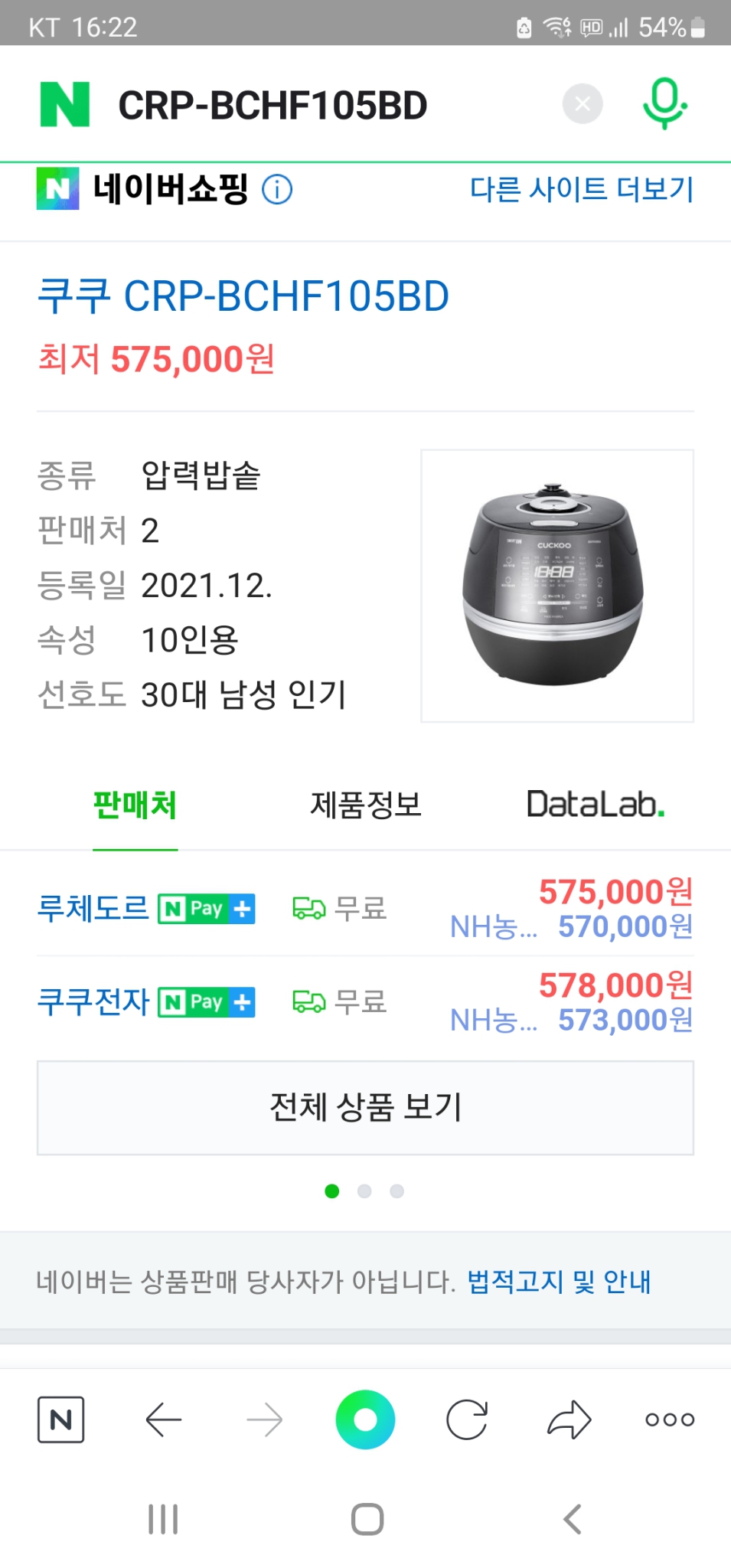Tap the N Pay badge next to 루체도르
731x1568 pixels.
click(x=205, y=909)
